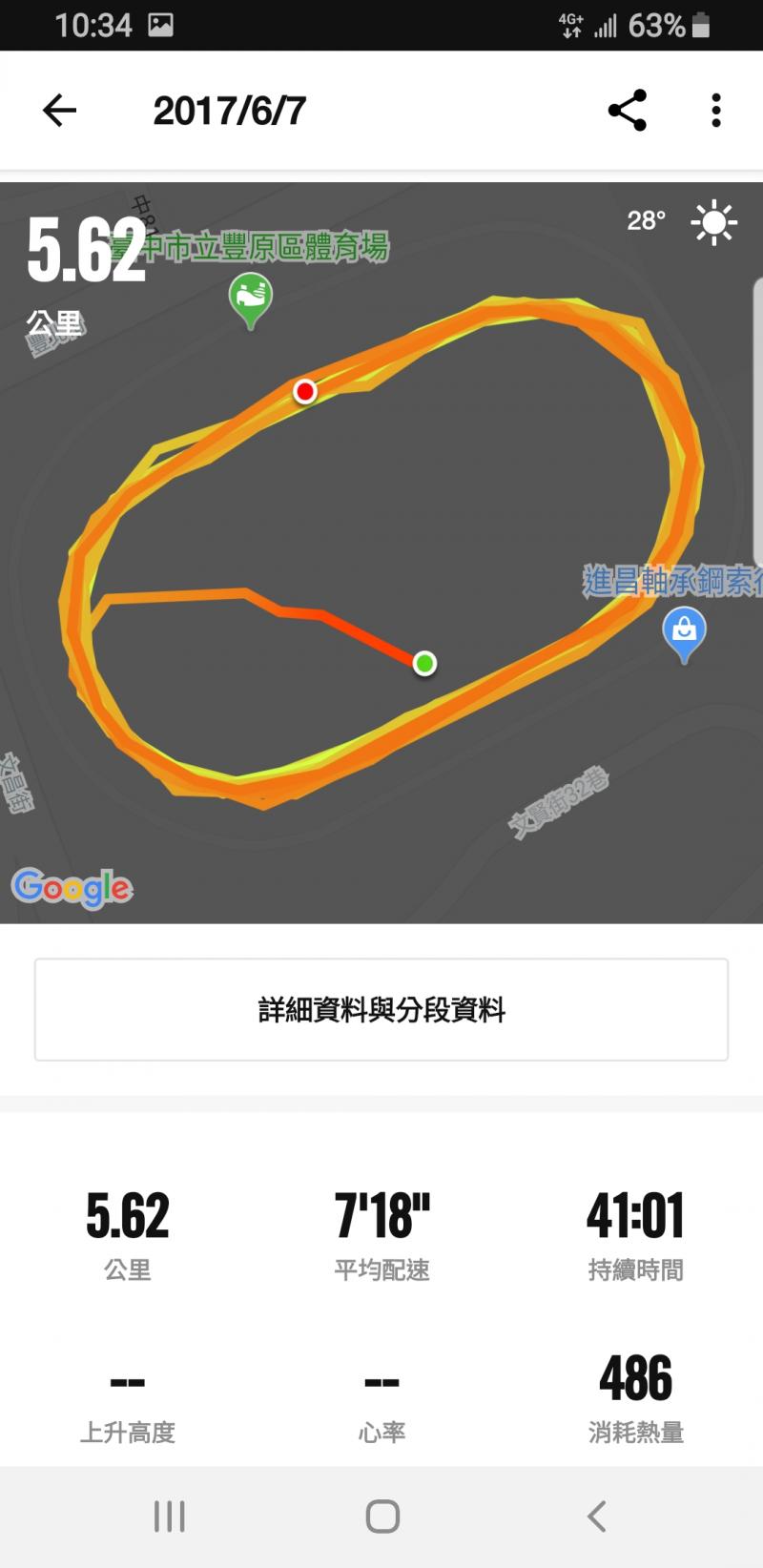
Task: Go back using the top-left arrow
Action: tap(59, 111)
